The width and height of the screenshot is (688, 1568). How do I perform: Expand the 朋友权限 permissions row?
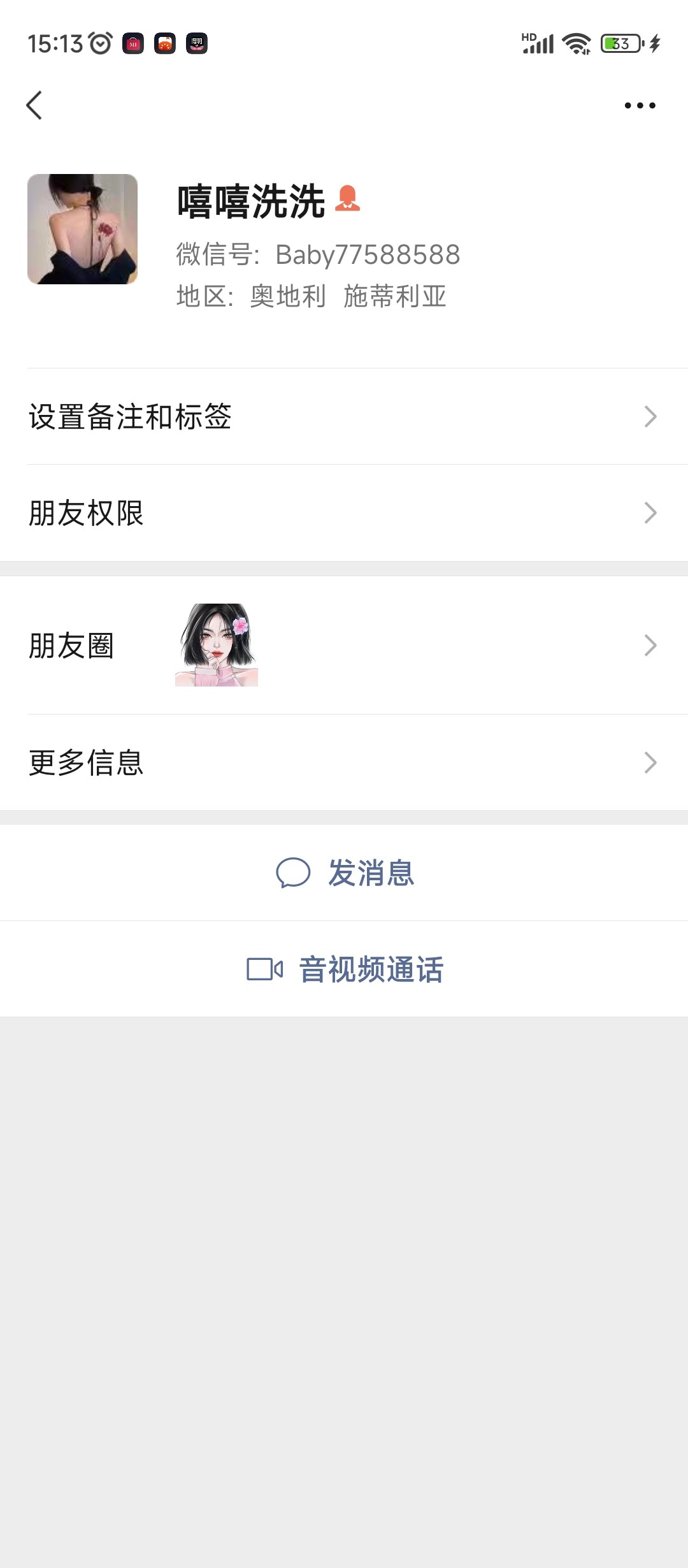click(x=344, y=513)
